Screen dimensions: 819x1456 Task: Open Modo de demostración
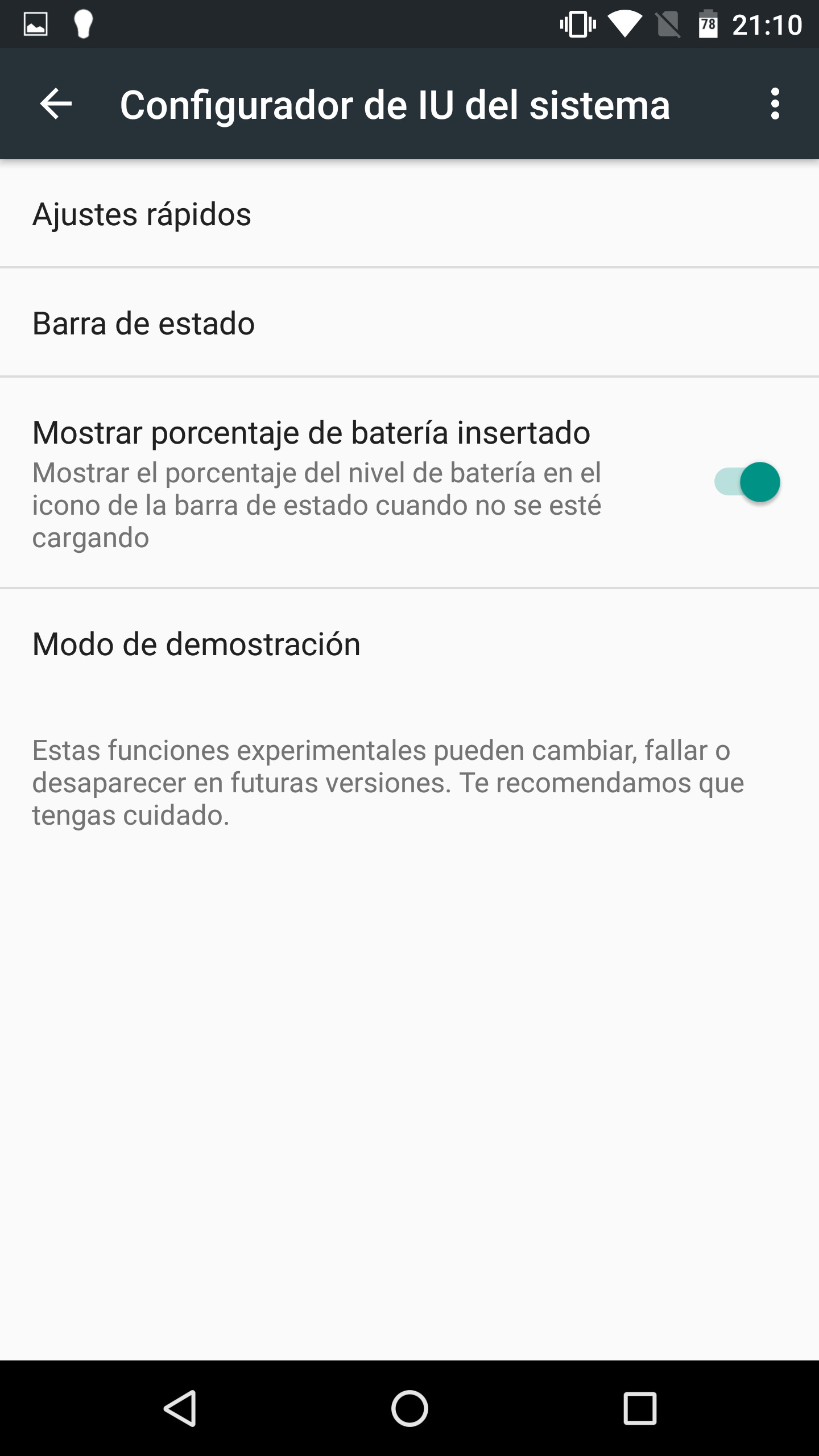(x=196, y=644)
